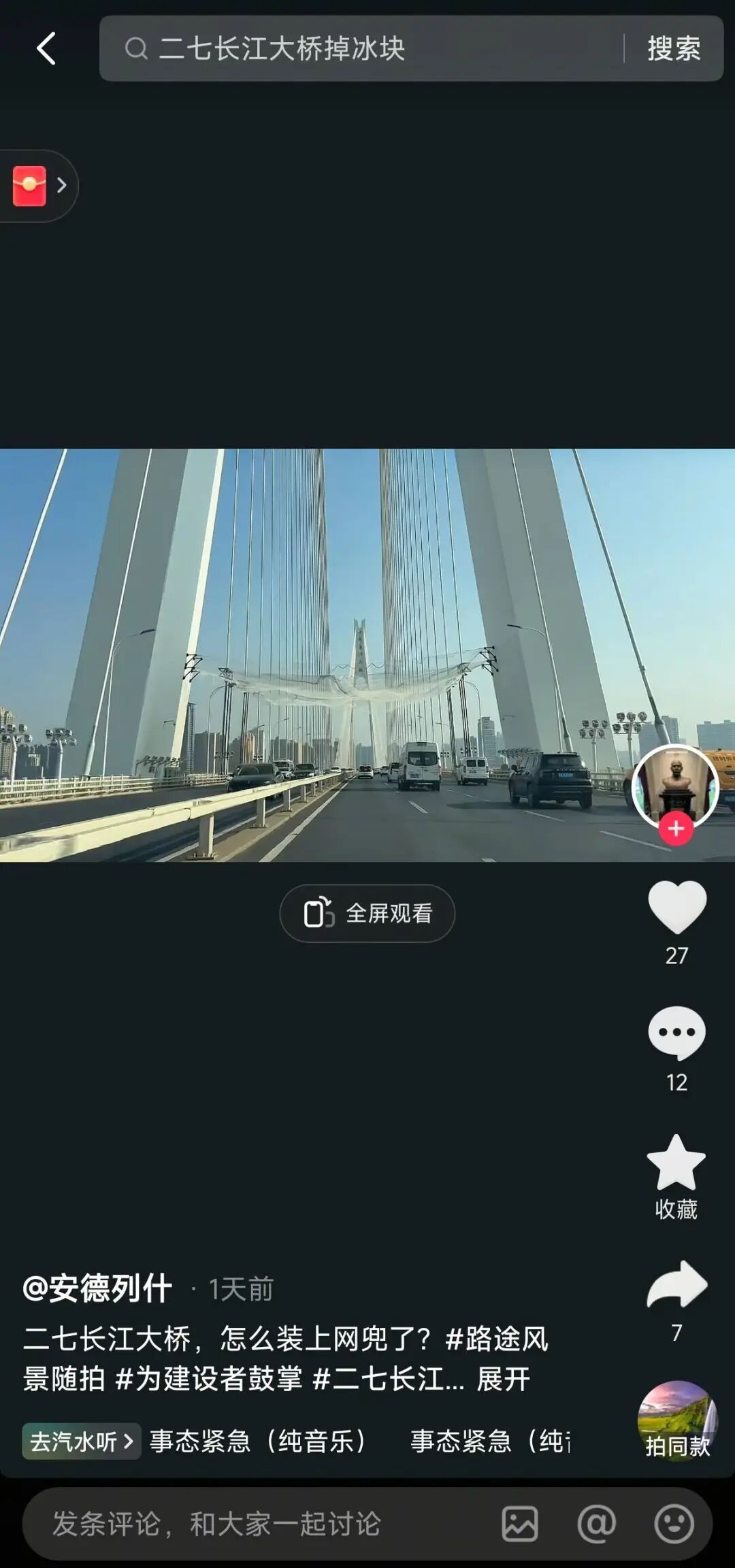735x1568 pixels.
Task: Expand the caption with 展开
Action: [503, 1379]
